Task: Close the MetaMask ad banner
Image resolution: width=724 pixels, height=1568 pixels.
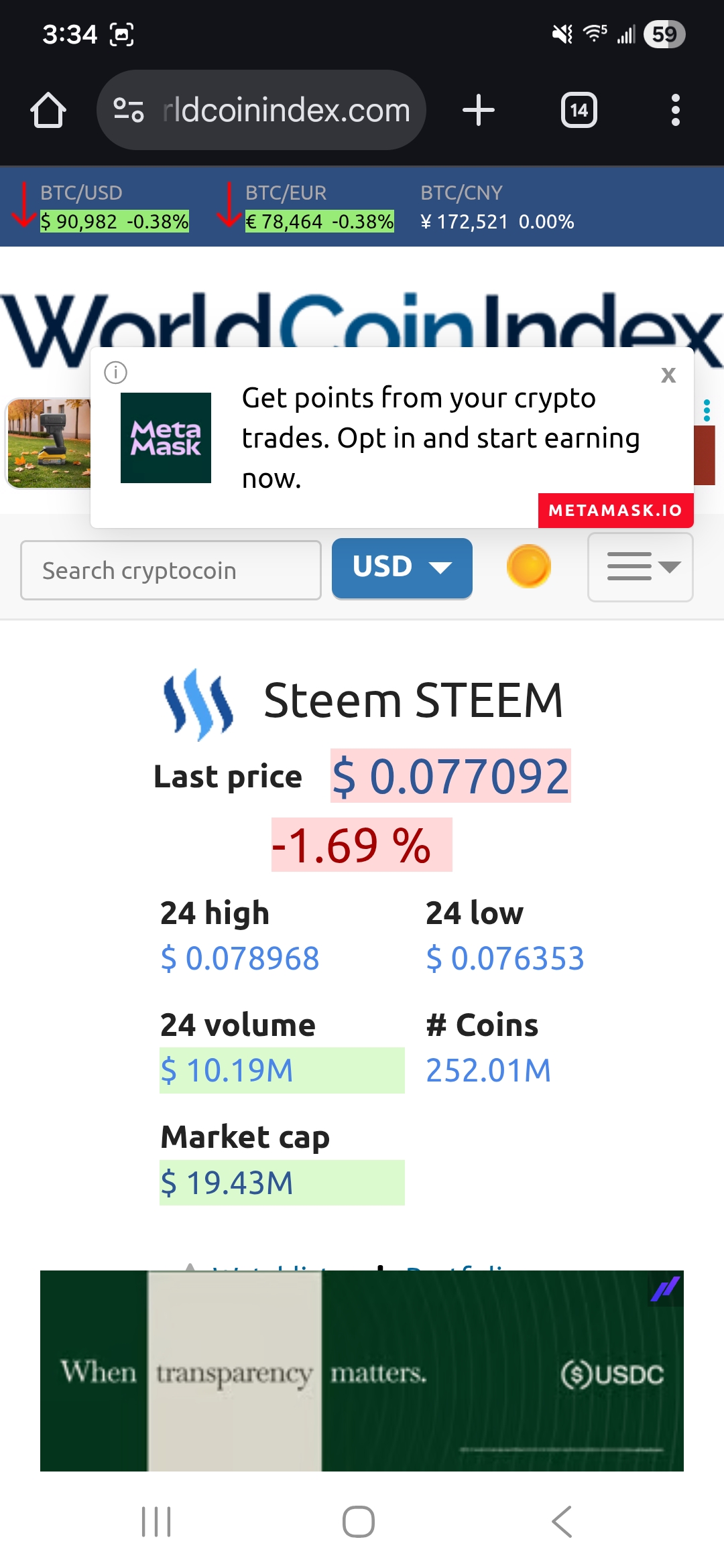Action: (x=668, y=375)
